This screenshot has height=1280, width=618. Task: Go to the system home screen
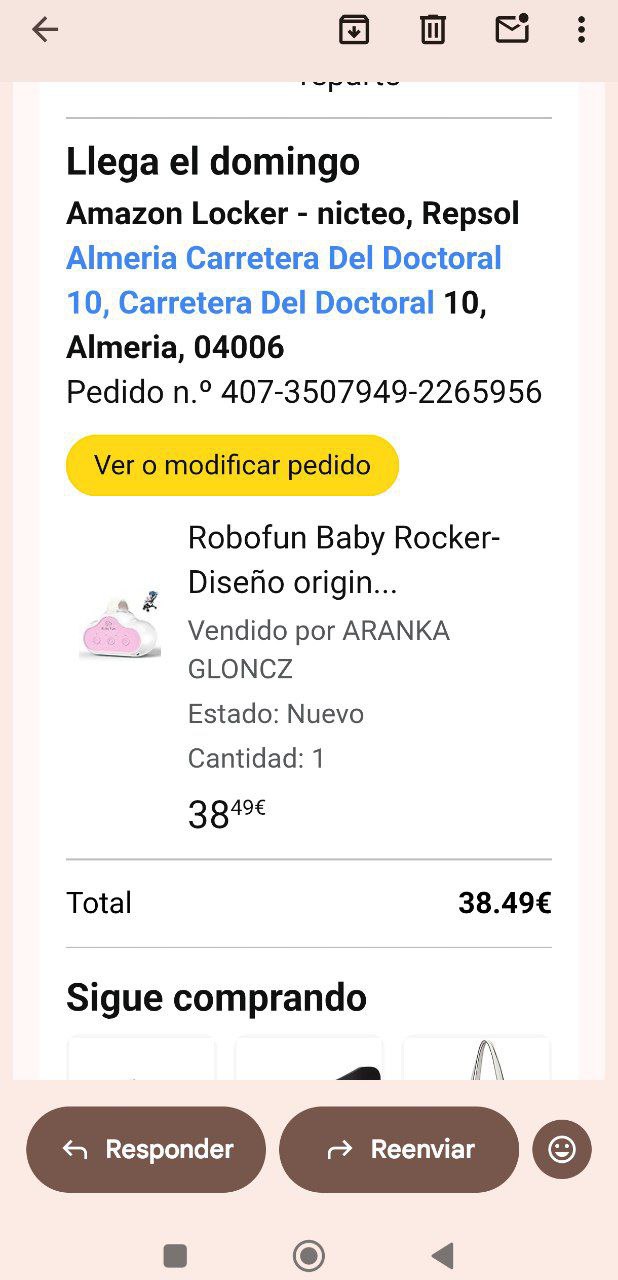[309, 1255]
